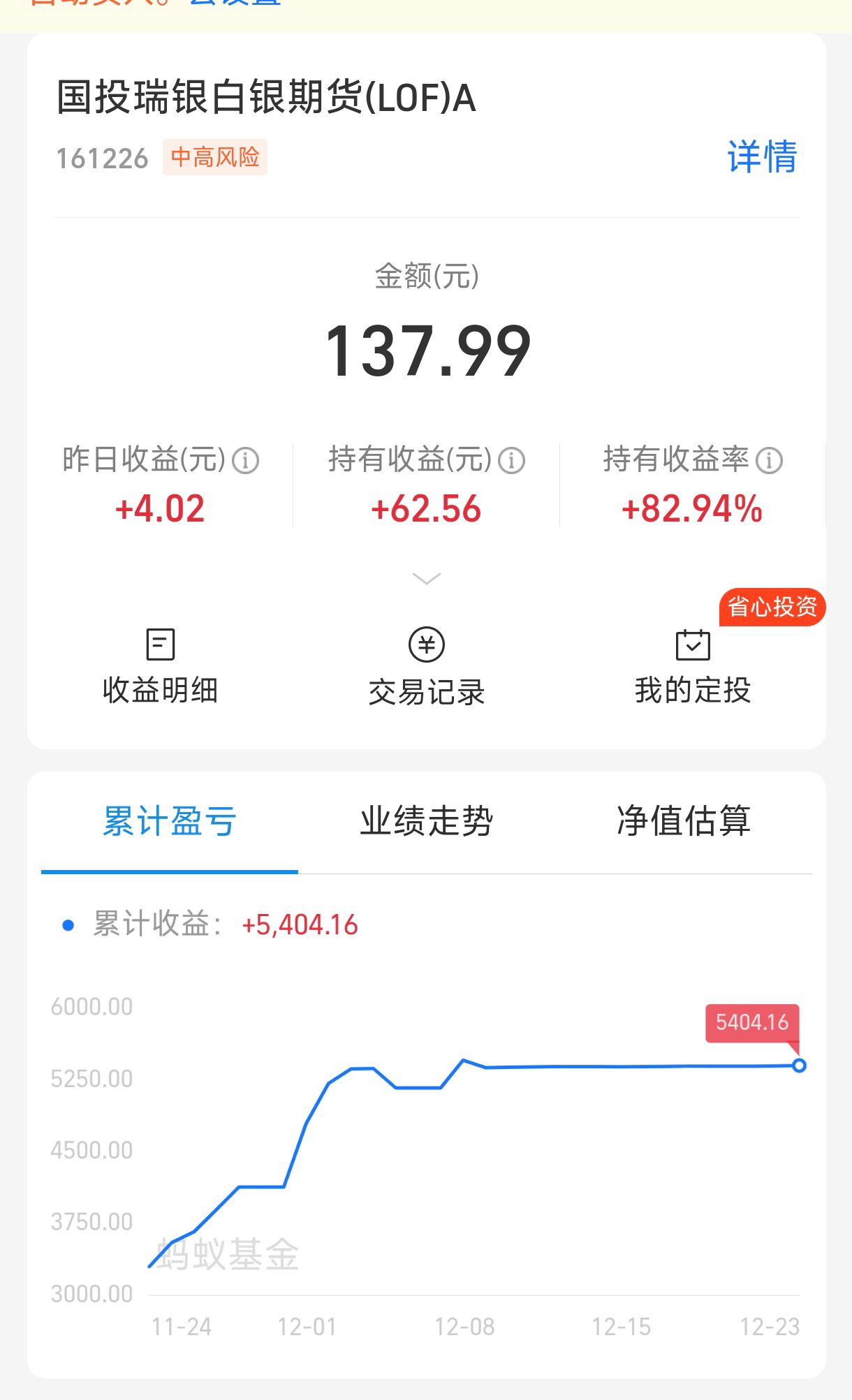Tap info icon next to 持有收益(元)
Image resolution: width=852 pixels, height=1400 pixels.
pos(511,461)
